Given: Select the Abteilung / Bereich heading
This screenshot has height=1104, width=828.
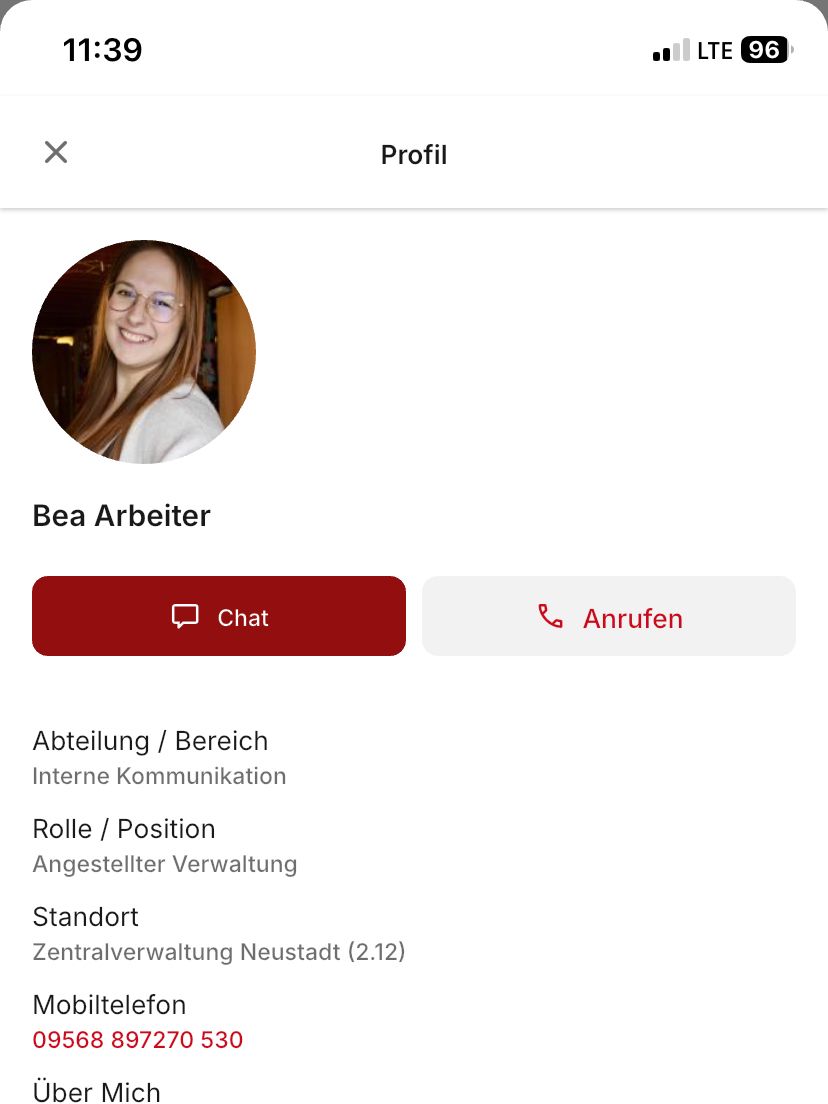Looking at the screenshot, I should [151, 741].
